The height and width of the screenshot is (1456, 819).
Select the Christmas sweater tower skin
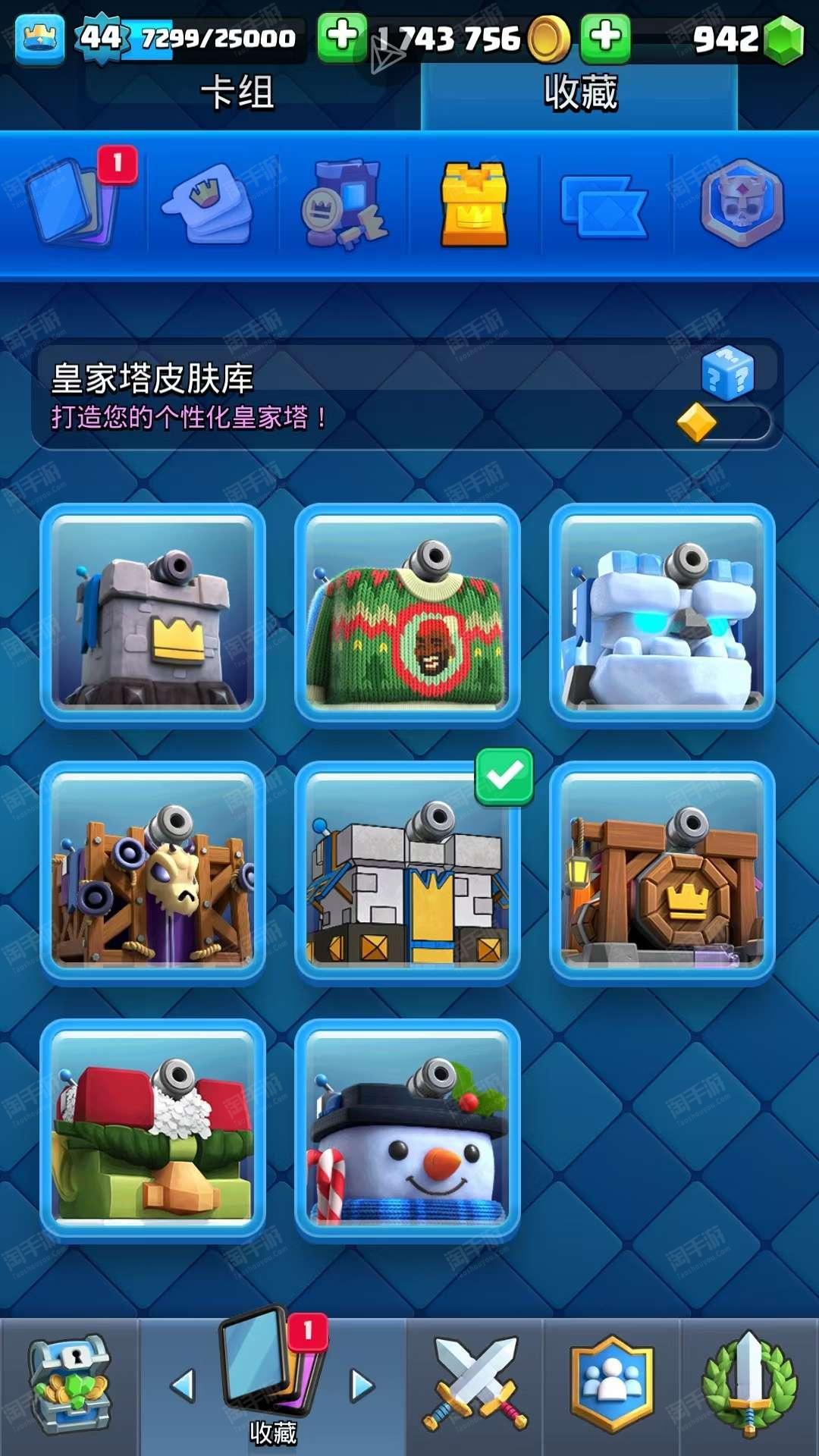point(407,615)
